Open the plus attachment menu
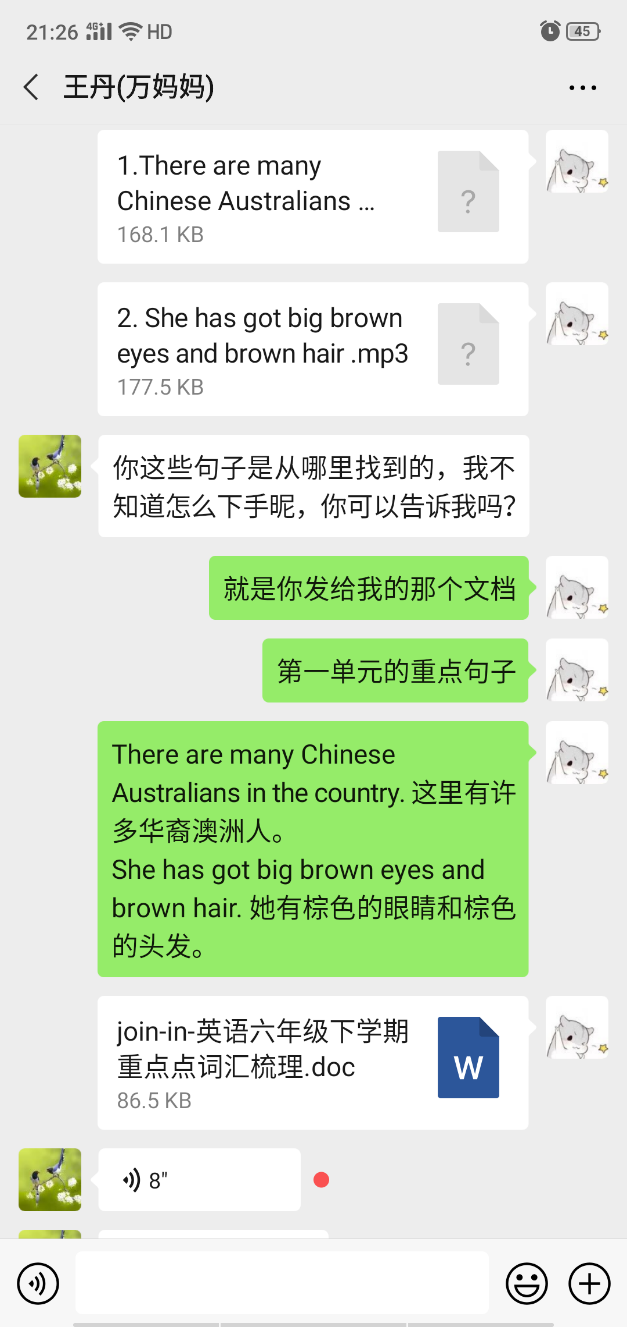The image size is (627, 1327). click(589, 1283)
